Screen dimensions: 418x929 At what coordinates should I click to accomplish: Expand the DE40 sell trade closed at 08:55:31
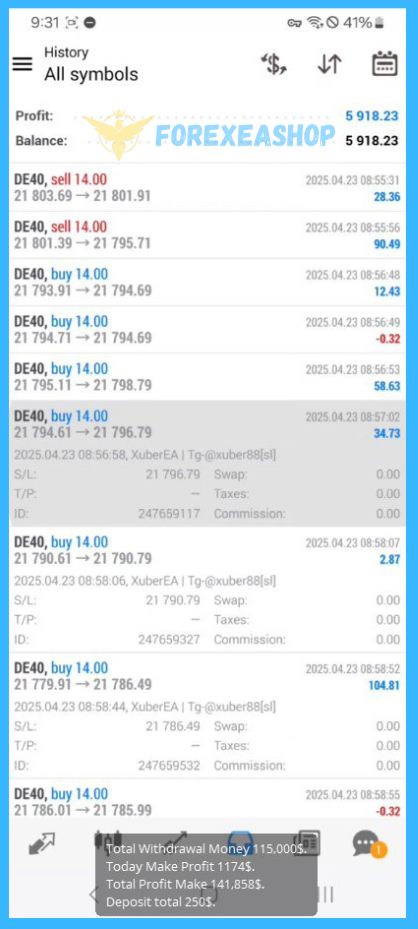coord(207,187)
